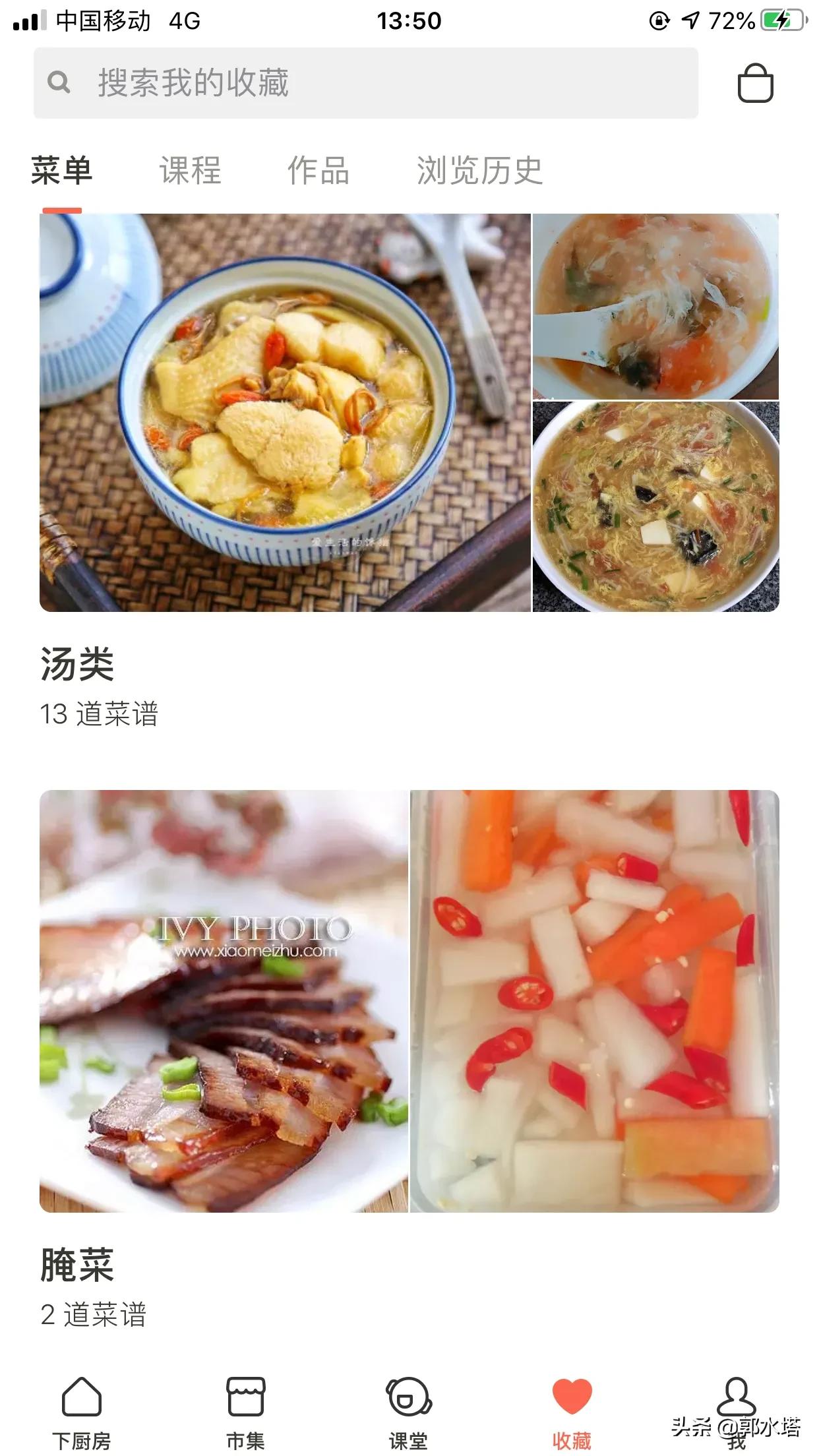Viewport: 819px width, 1456px height.
Task: Open the 市集 market tab
Action: coord(245,1411)
